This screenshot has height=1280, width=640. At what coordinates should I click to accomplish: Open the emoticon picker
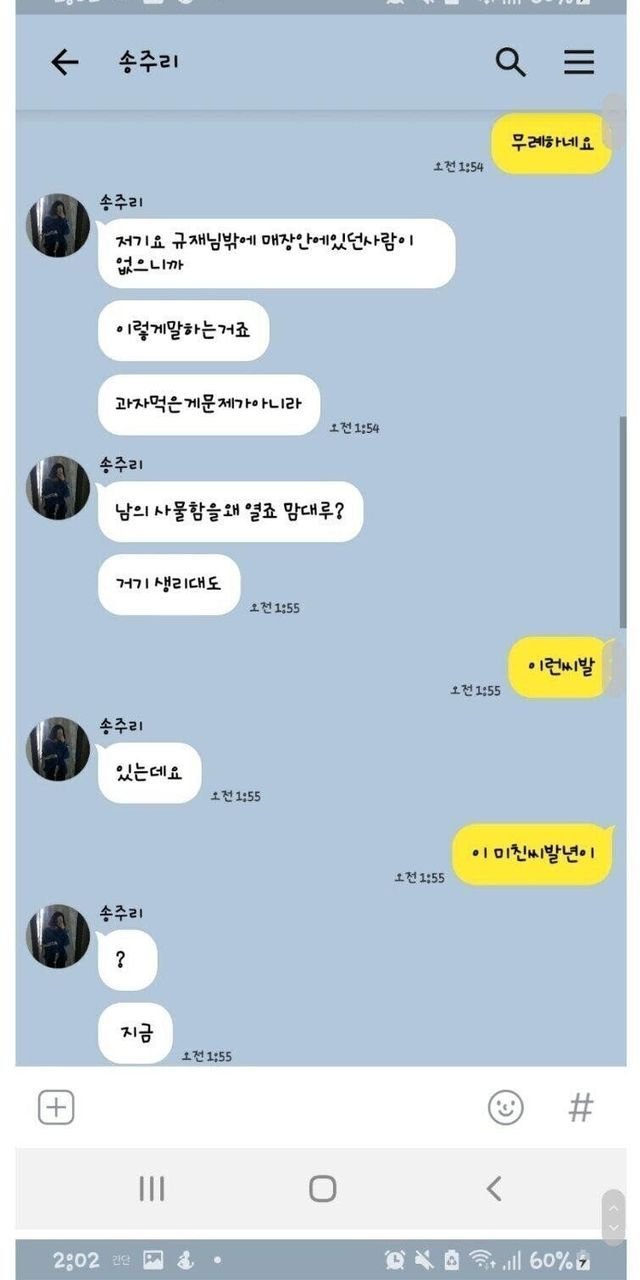coord(505,1107)
